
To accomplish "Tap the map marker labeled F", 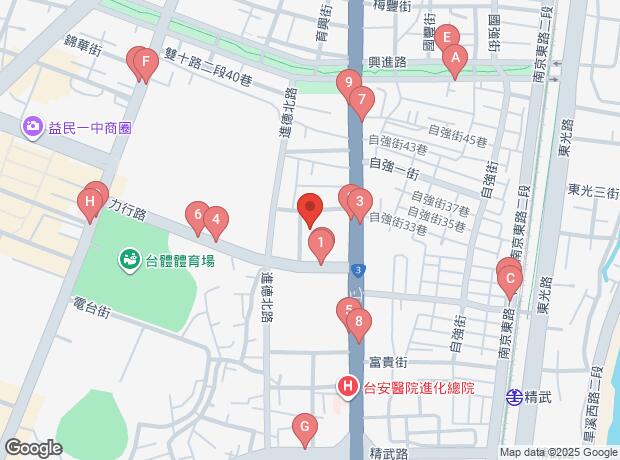I will [147, 67].
